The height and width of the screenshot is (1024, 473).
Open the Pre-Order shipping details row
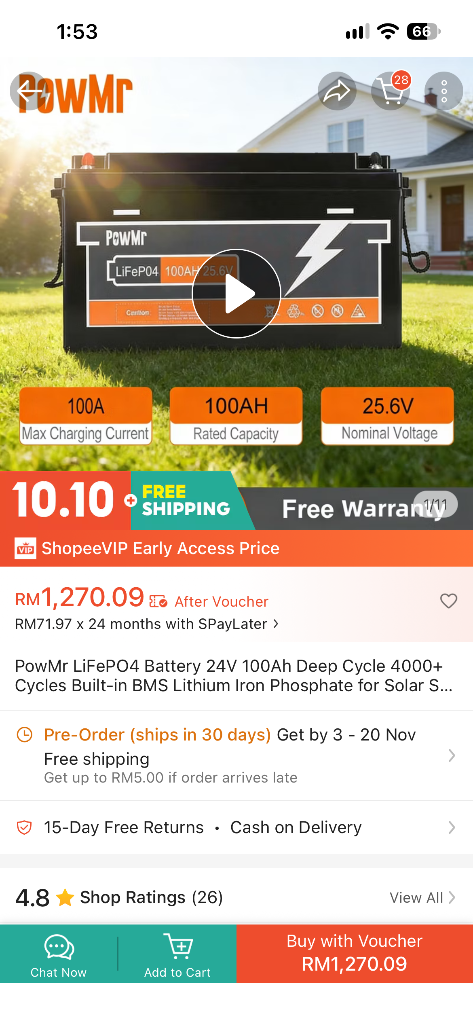[236, 756]
